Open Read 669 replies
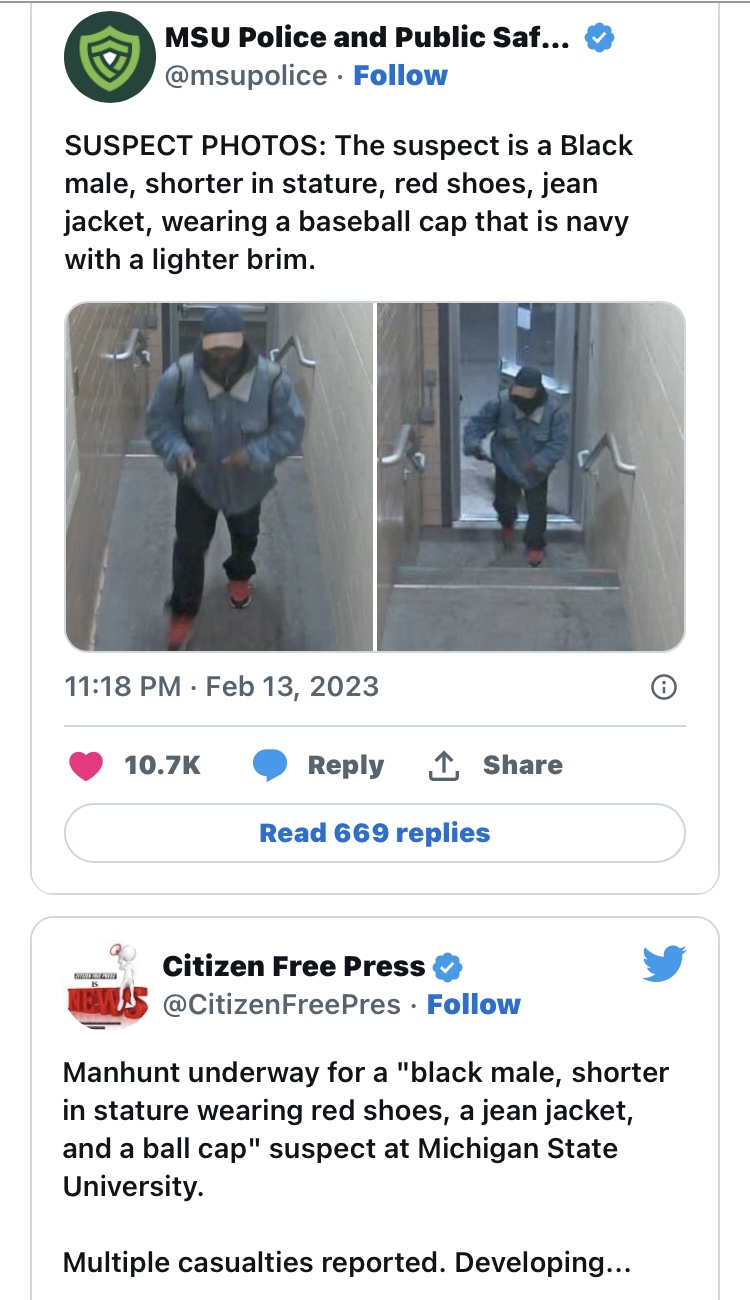Image resolution: width=750 pixels, height=1300 pixels. [374, 833]
